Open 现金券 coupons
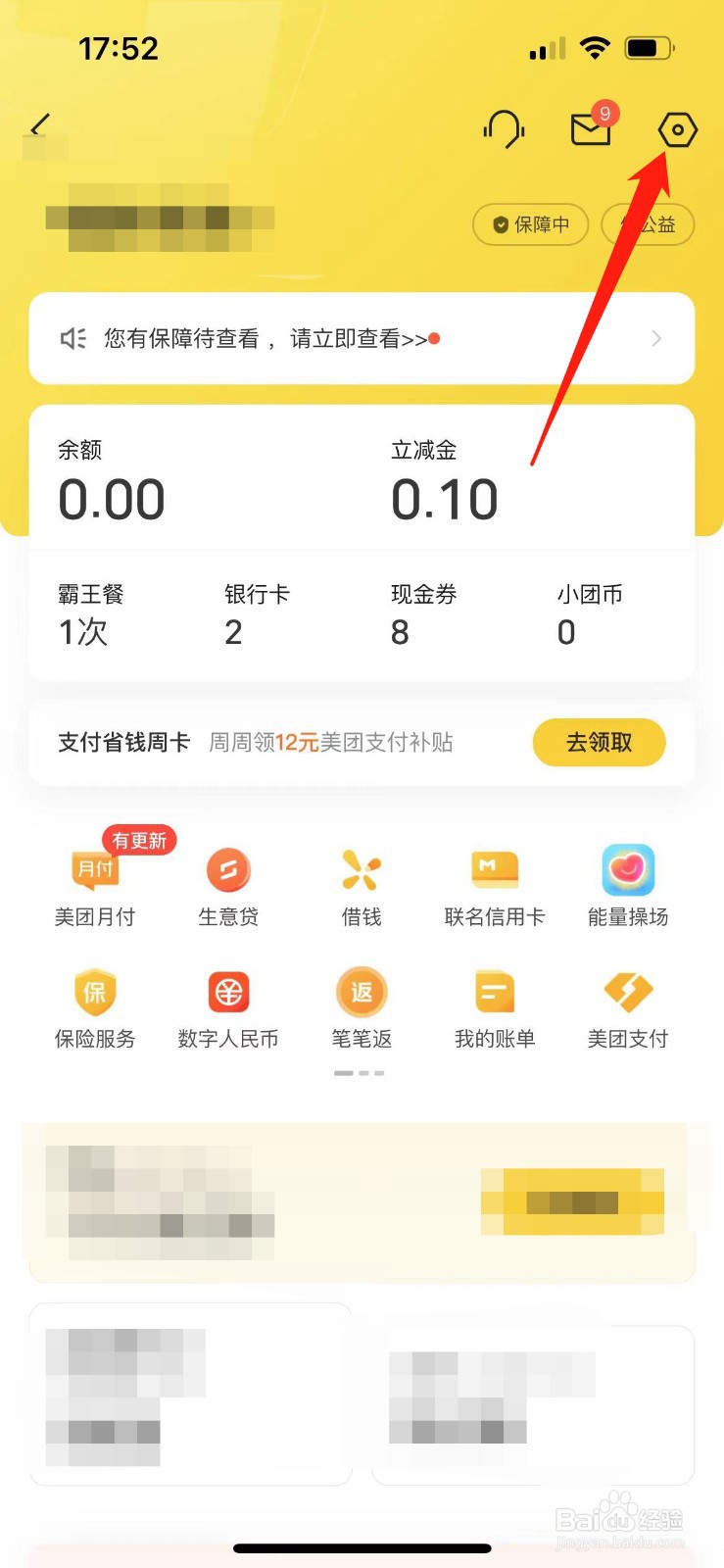Image resolution: width=724 pixels, height=1568 pixels. tap(423, 615)
